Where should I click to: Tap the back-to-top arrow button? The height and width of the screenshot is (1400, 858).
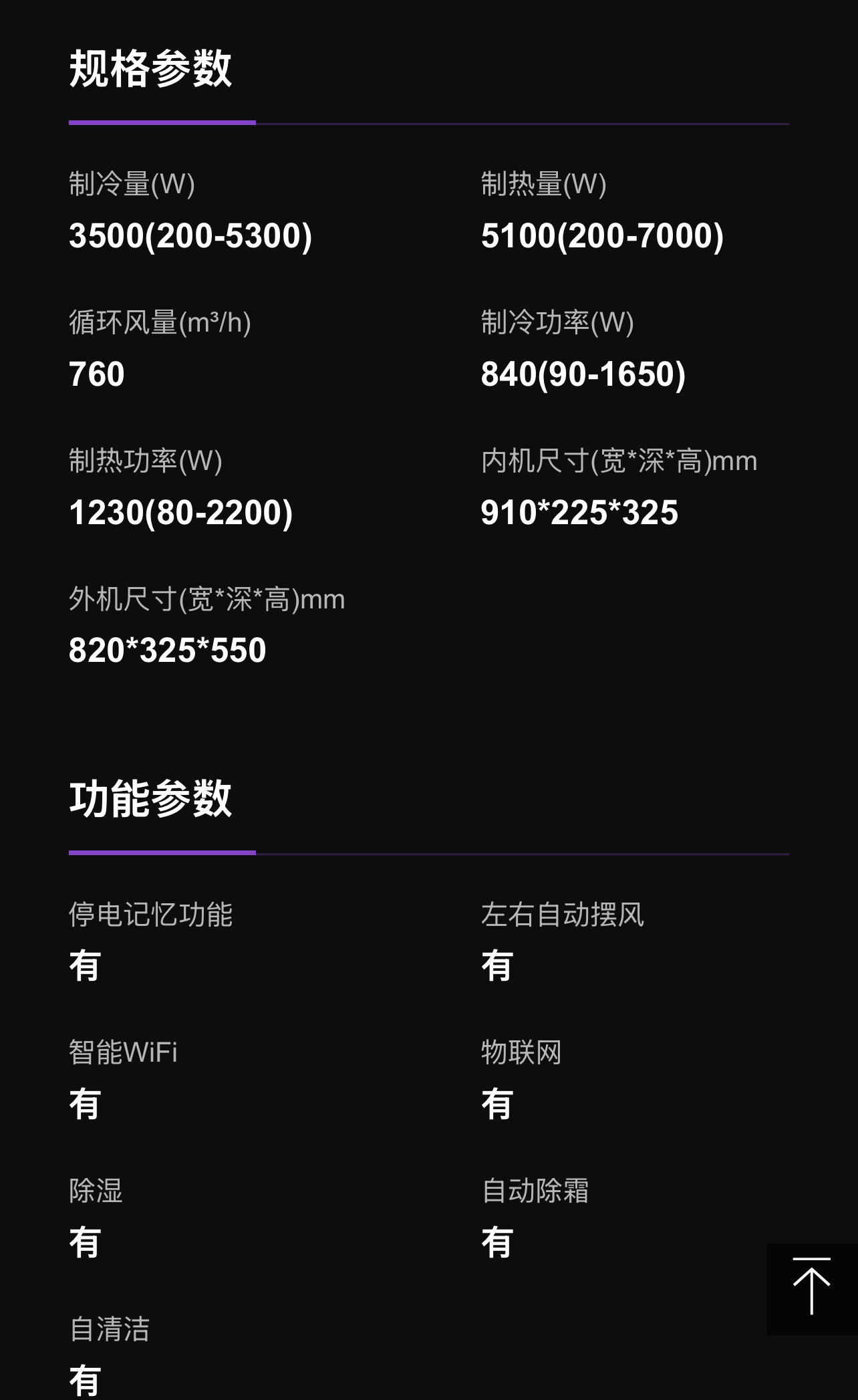click(x=812, y=1289)
